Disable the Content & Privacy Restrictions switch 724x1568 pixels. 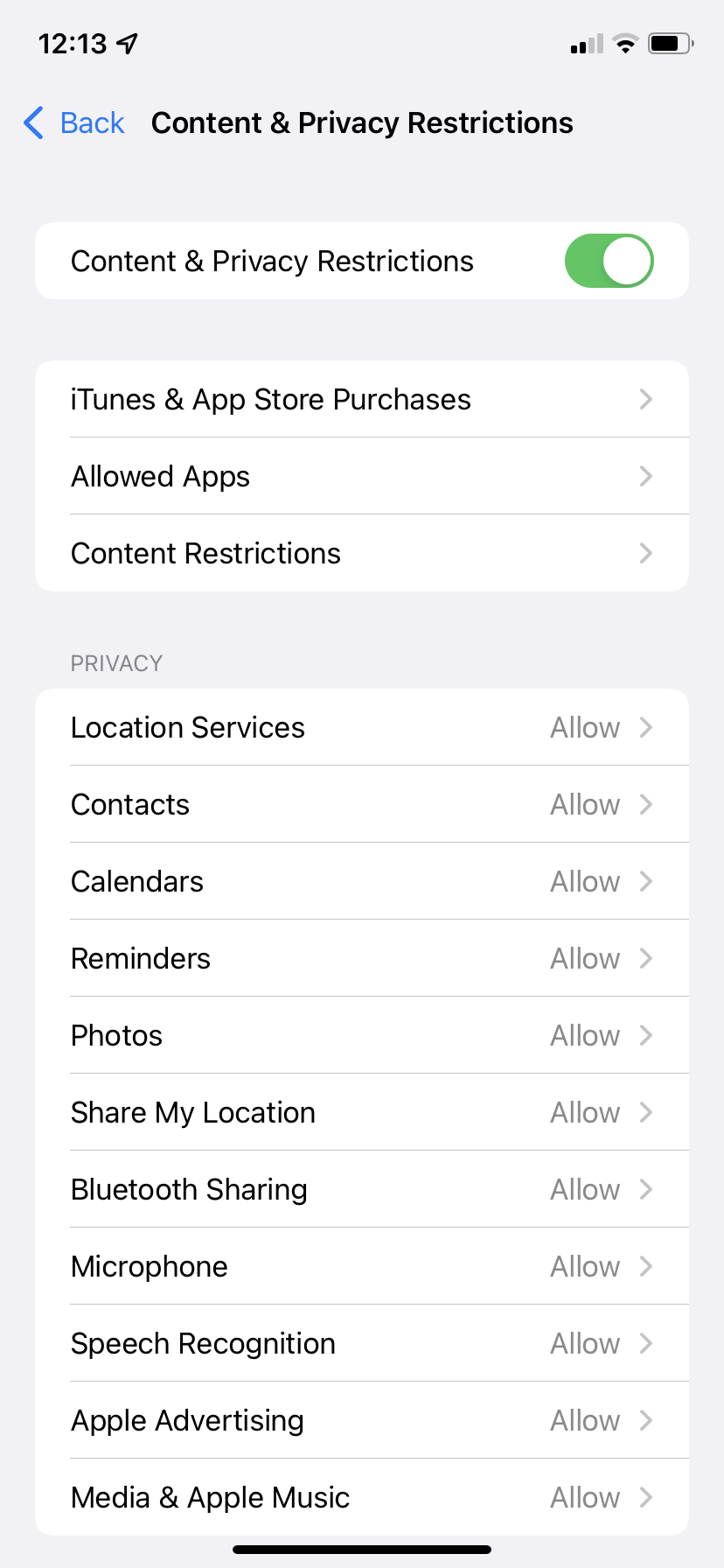point(609,261)
